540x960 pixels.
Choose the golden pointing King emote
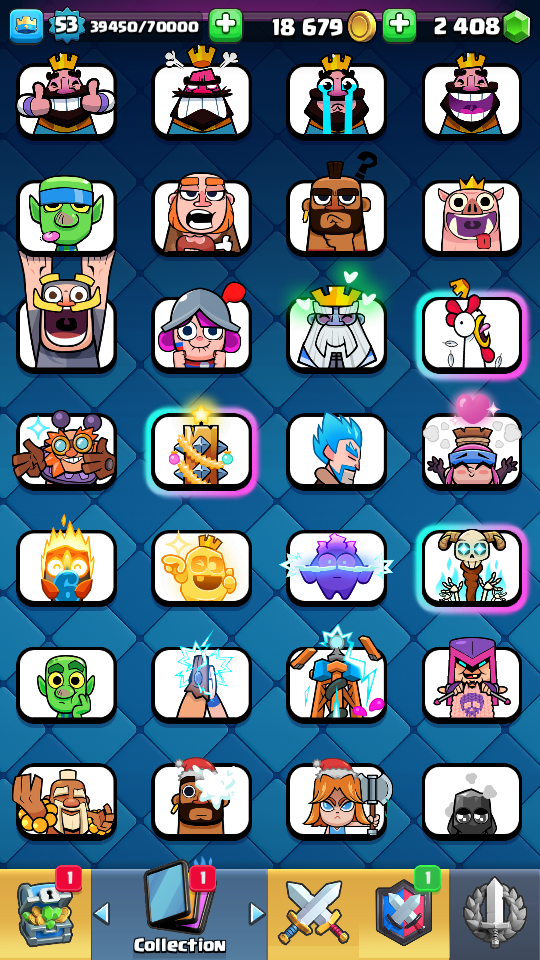pyautogui.click(x=201, y=567)
